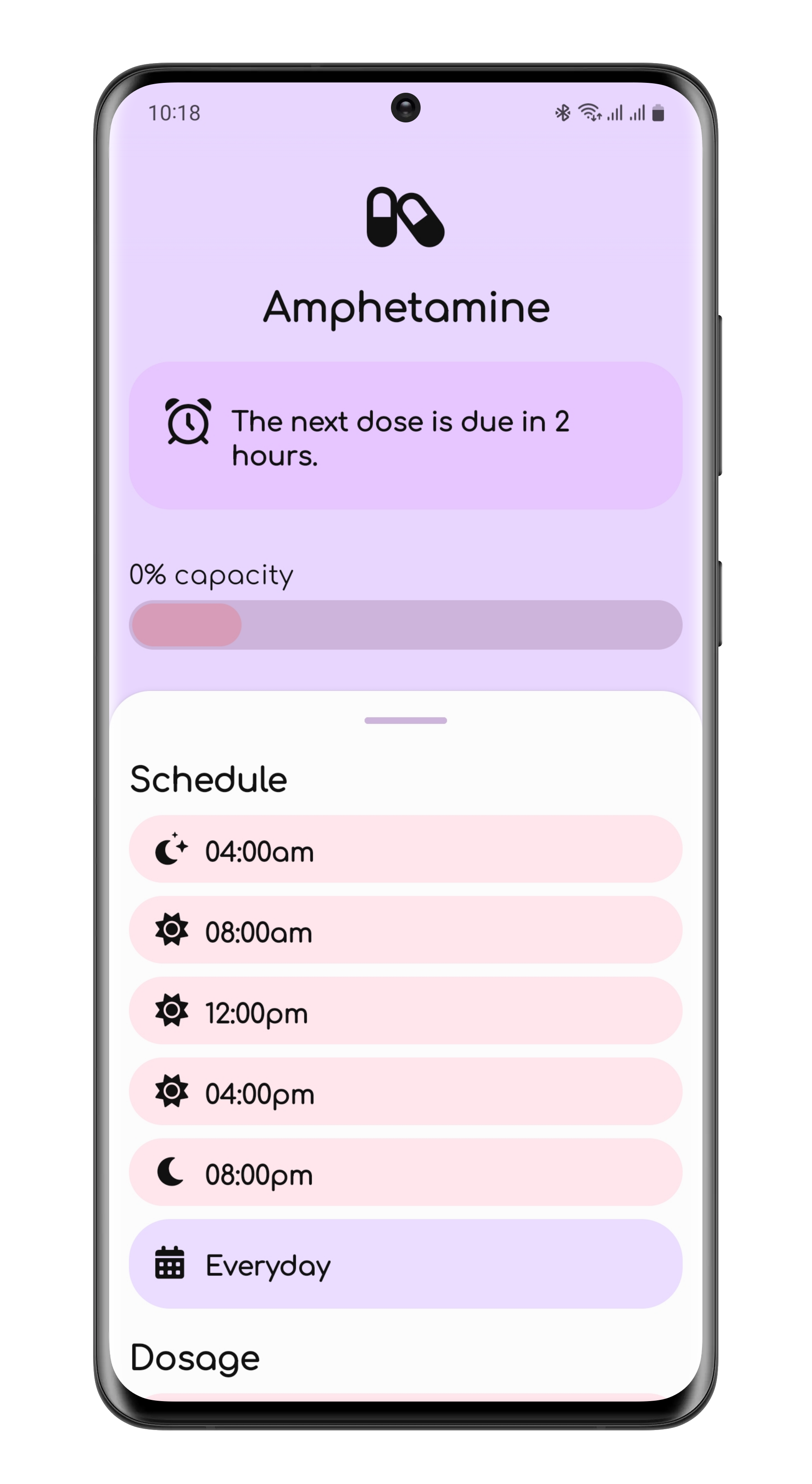
Task: Open the 04:00am schedule entry
Action: pos(405,849)
